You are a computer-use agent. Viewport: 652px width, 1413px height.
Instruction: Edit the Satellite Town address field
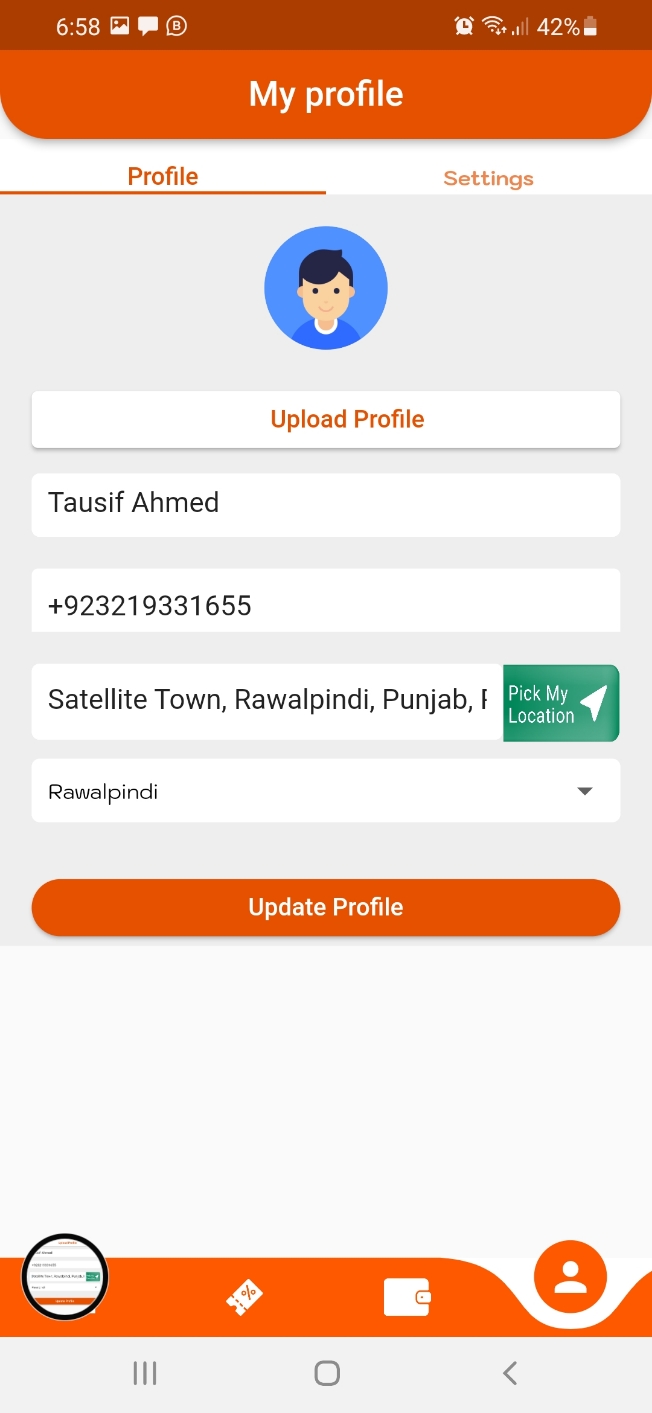[x=266, y=700]
